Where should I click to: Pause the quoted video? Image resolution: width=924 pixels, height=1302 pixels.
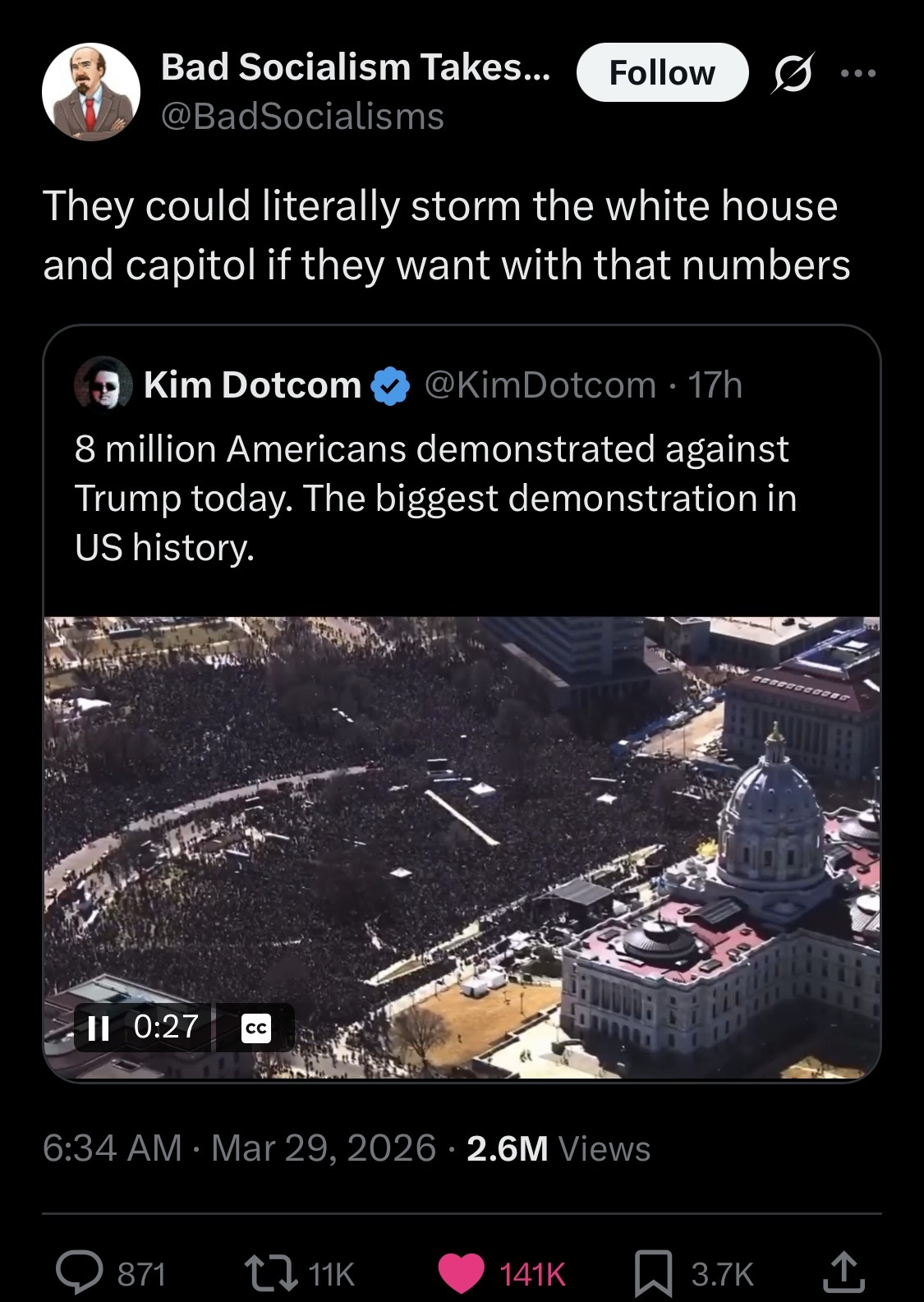pyautogui.click(x=99, y=1027)
